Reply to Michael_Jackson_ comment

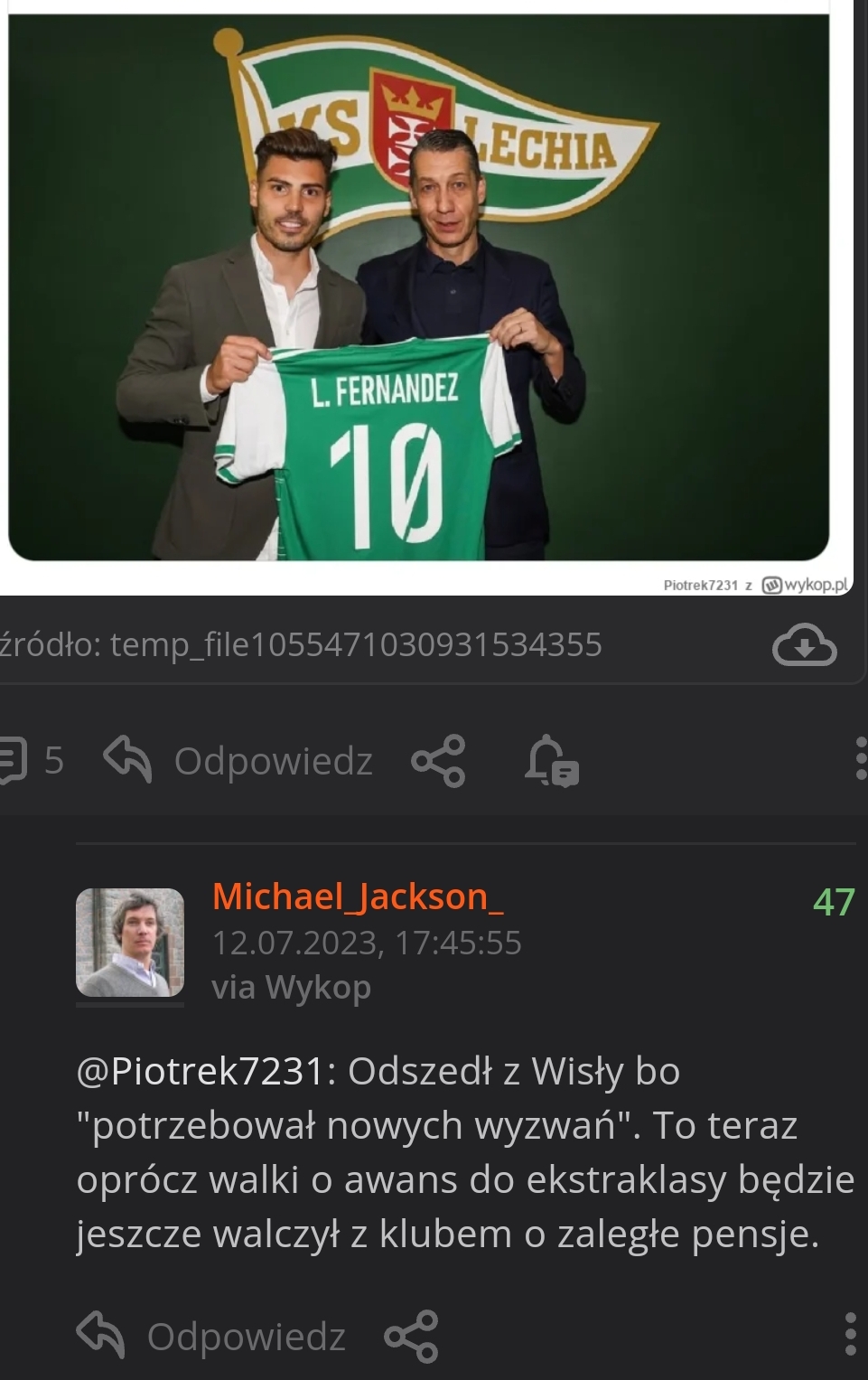212,1336
